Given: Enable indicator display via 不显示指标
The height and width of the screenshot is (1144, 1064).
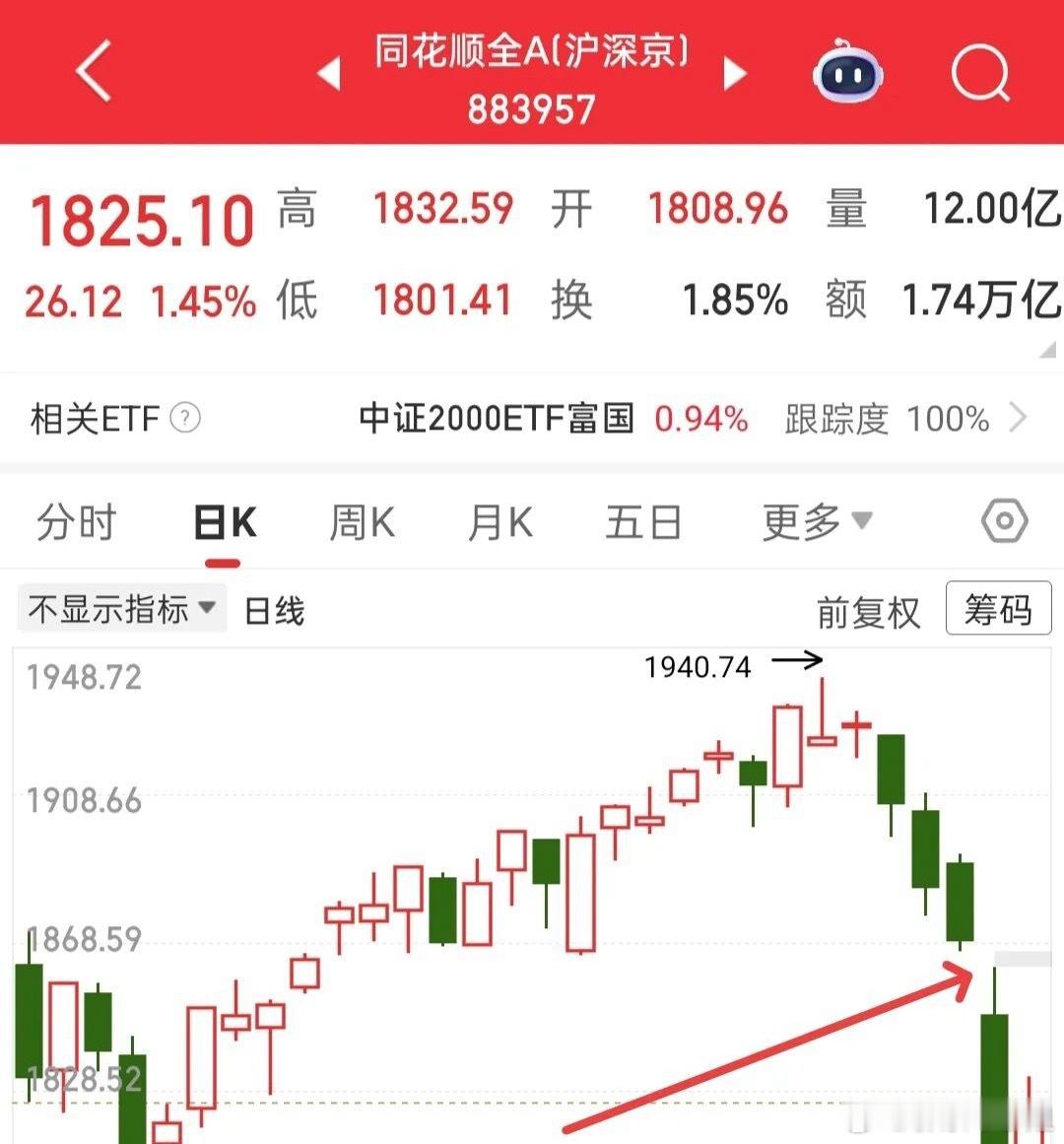Looking at the screenshot, I should click(118, 610).
